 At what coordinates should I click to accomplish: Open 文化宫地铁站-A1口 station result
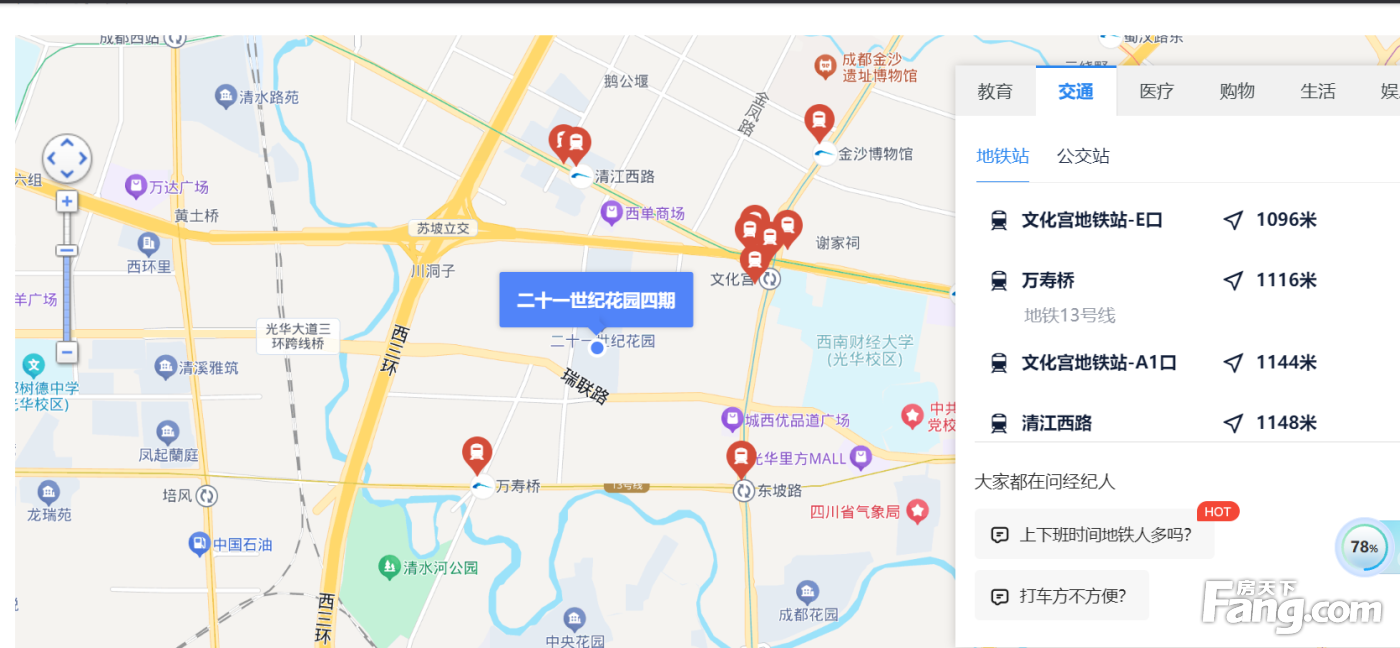click(x=1098, y=362)
